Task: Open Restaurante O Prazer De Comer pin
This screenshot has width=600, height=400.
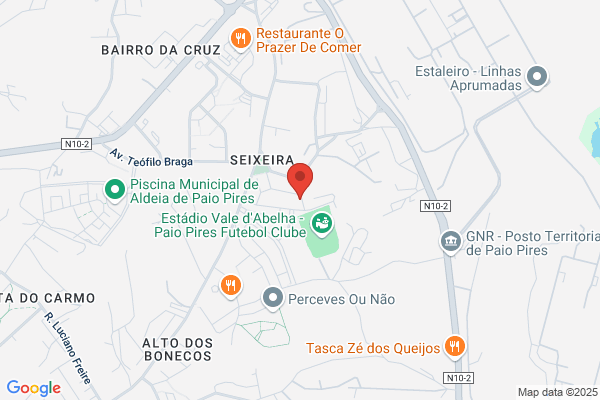Action: point(241,39)
